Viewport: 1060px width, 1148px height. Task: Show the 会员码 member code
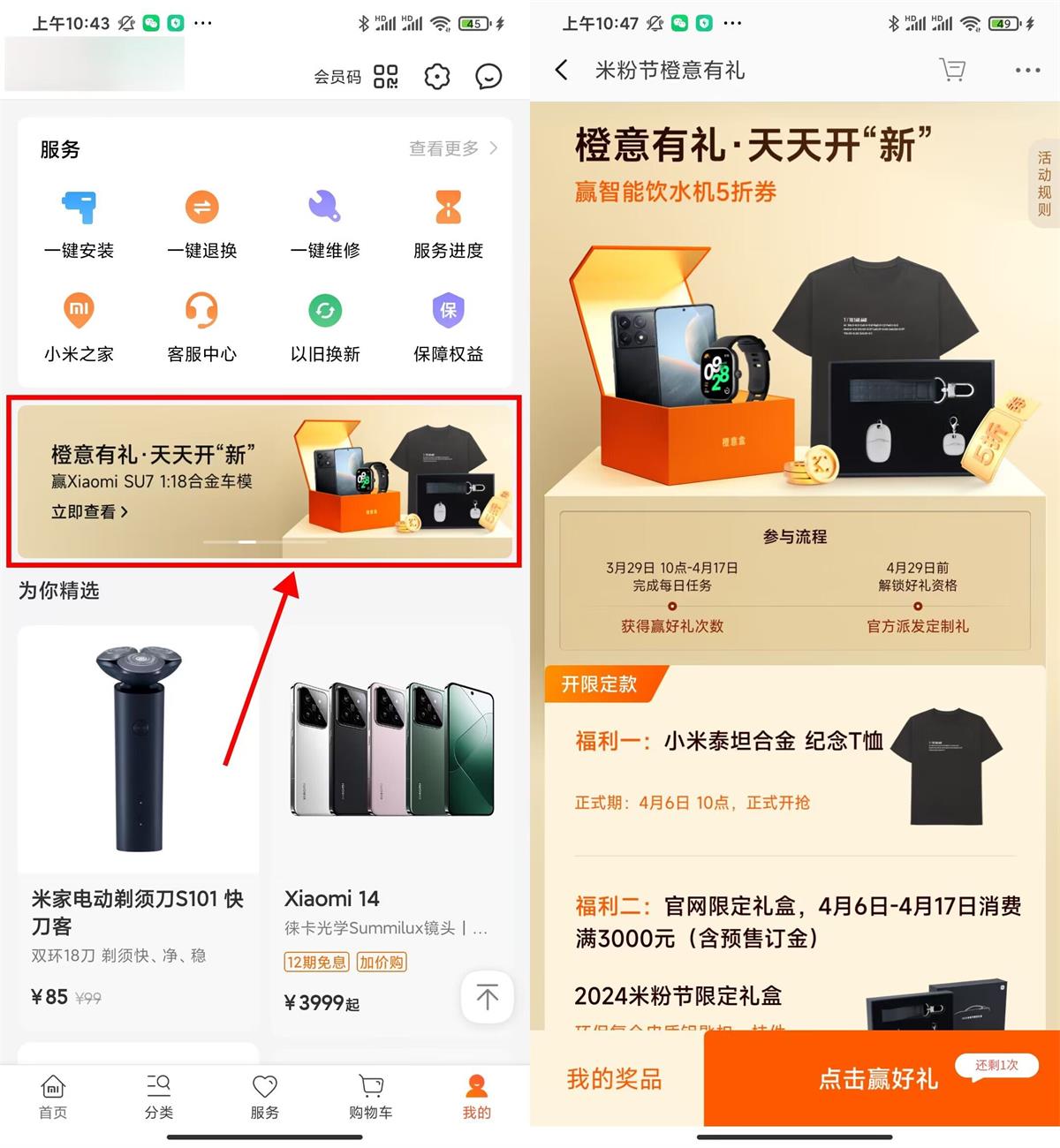pyautogui.click(x=356, y=77)
